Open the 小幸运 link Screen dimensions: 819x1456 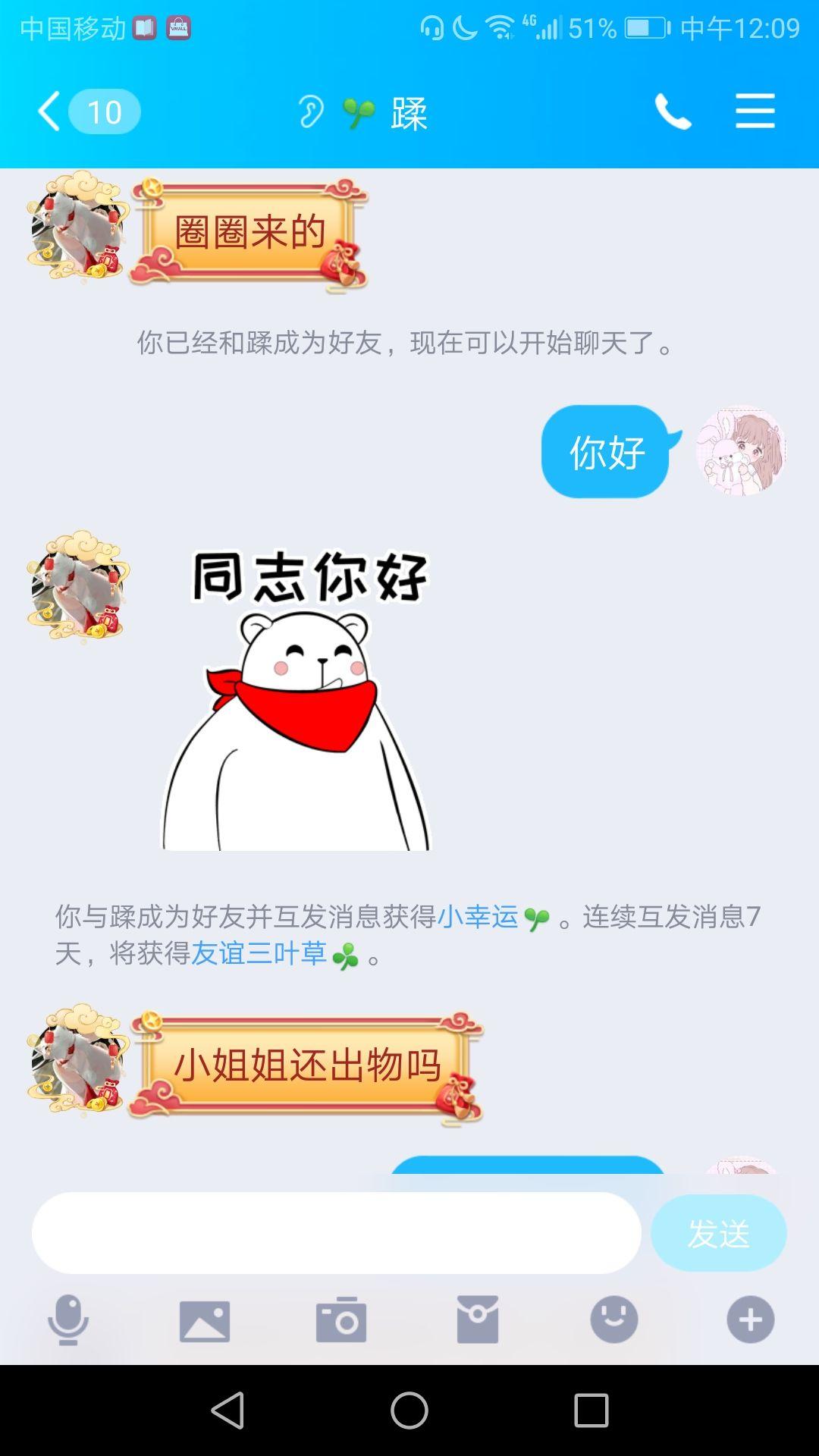pyautogui.click(x=478, y=917)
